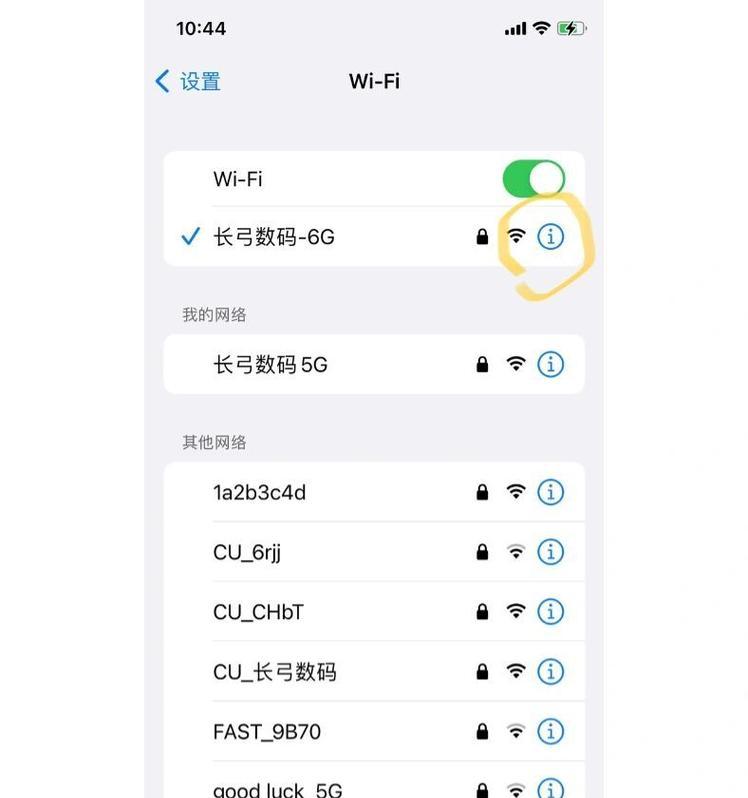The image size is (748, 798).
Task: Show details of CU_CHbT
Action: click(x=551, y=612)
